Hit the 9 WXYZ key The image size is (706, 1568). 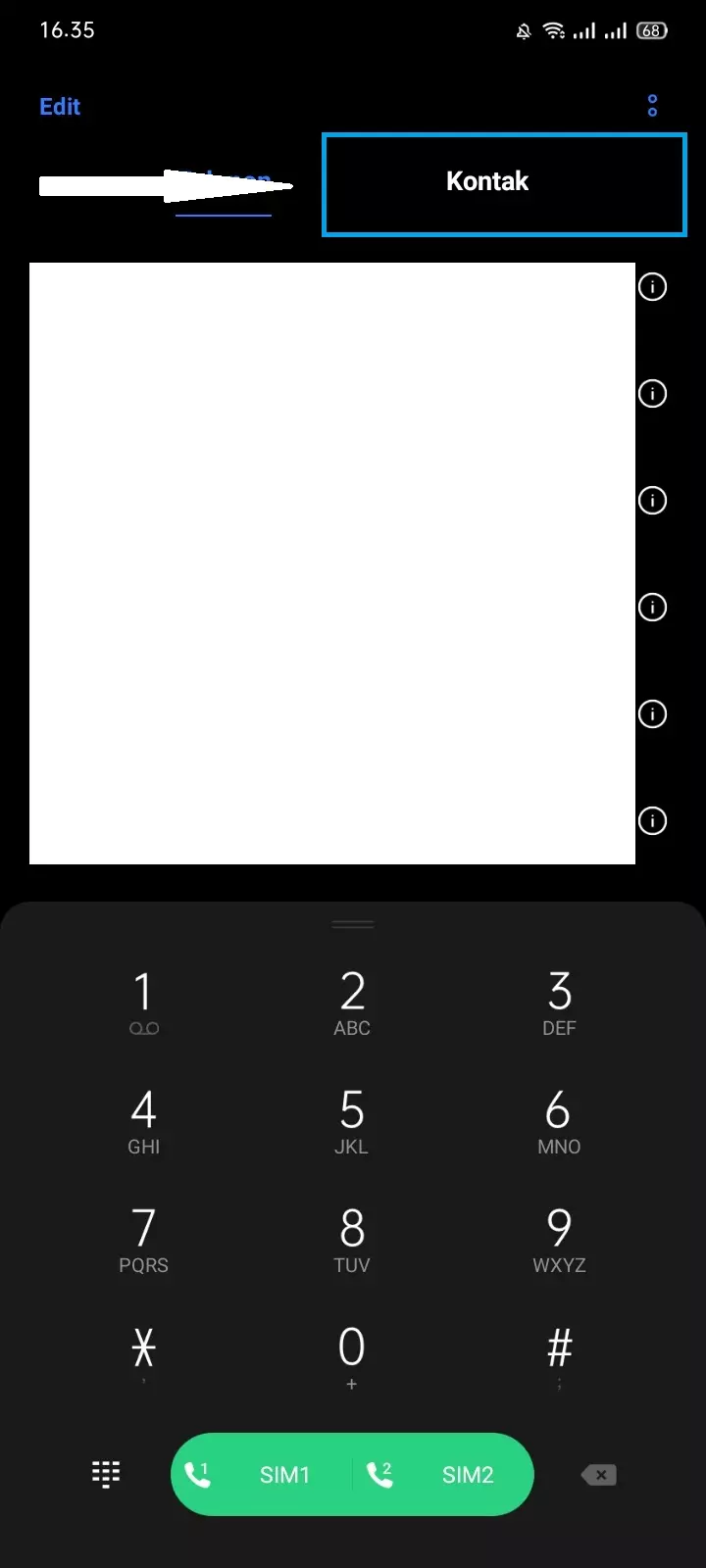coord(559,1240)
